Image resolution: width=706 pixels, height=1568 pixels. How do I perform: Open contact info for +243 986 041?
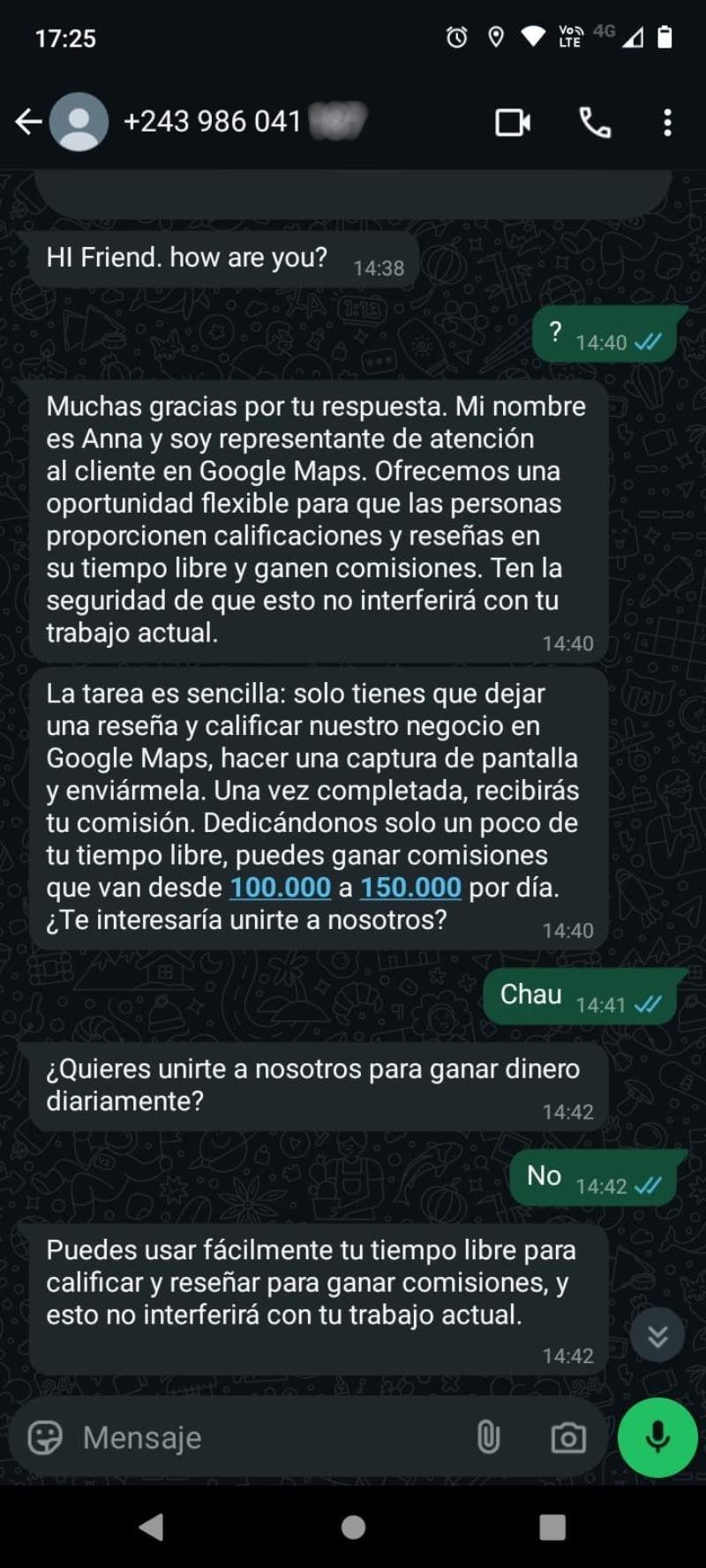[212, 122]
